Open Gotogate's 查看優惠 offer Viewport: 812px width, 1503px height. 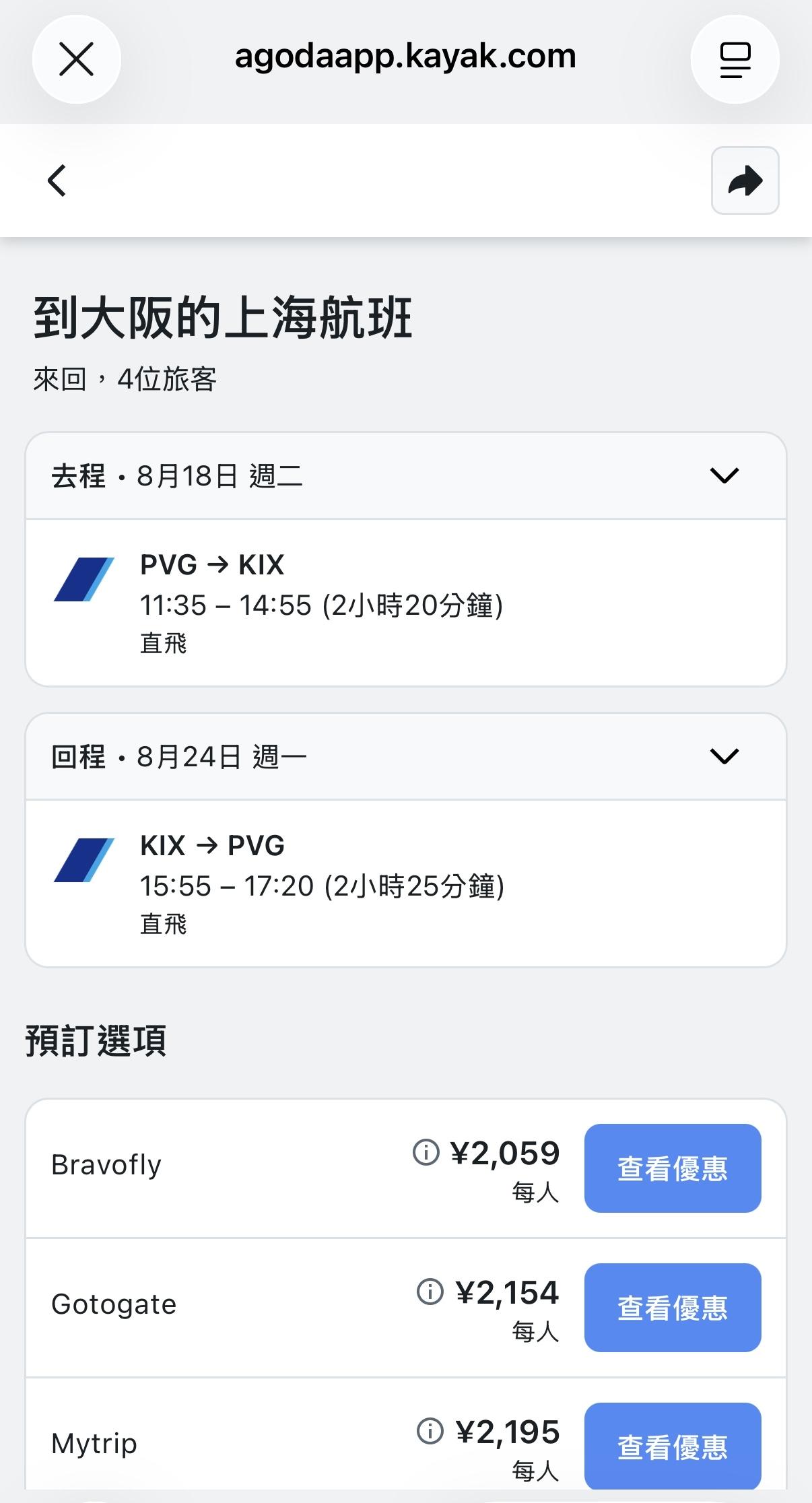(673, 1307)
